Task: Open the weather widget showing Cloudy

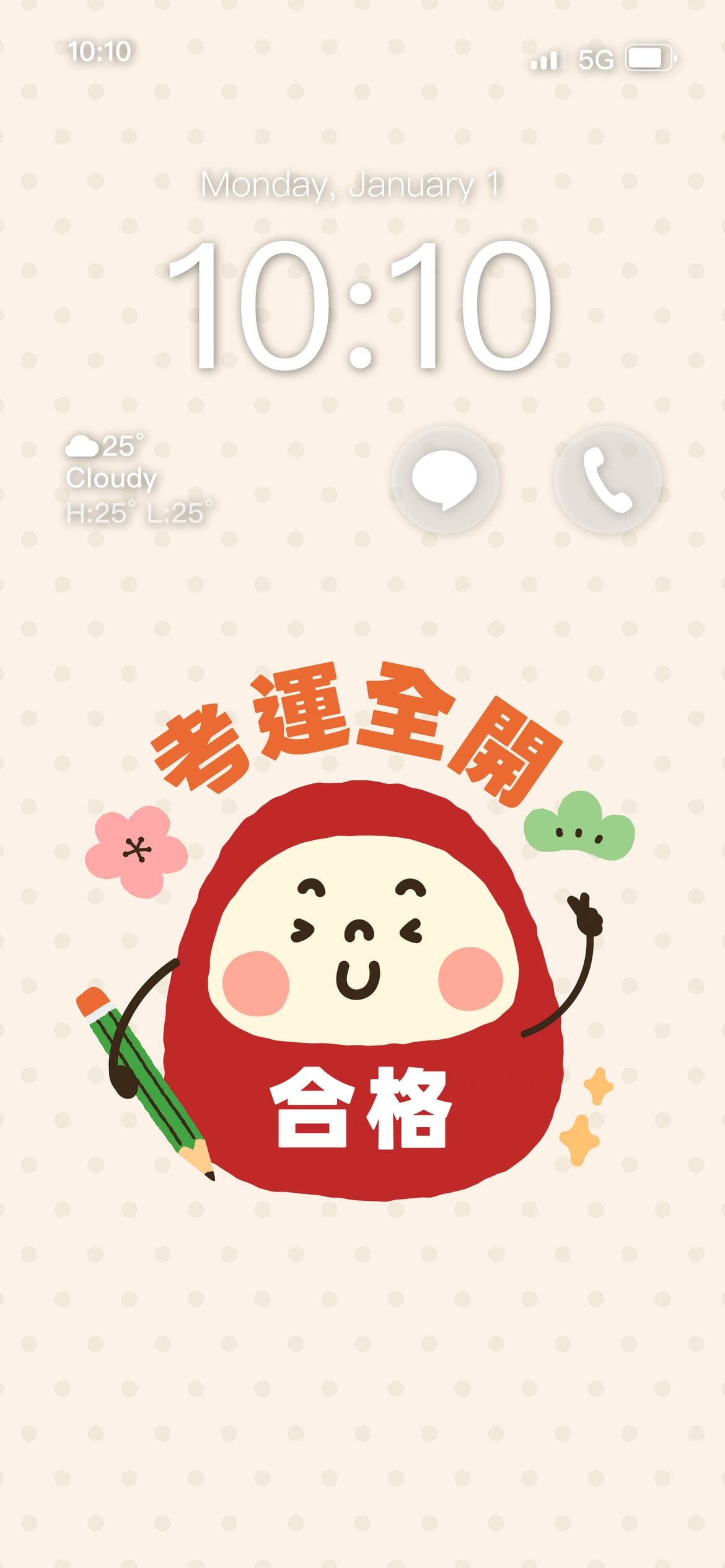Action: click(112, 477)
